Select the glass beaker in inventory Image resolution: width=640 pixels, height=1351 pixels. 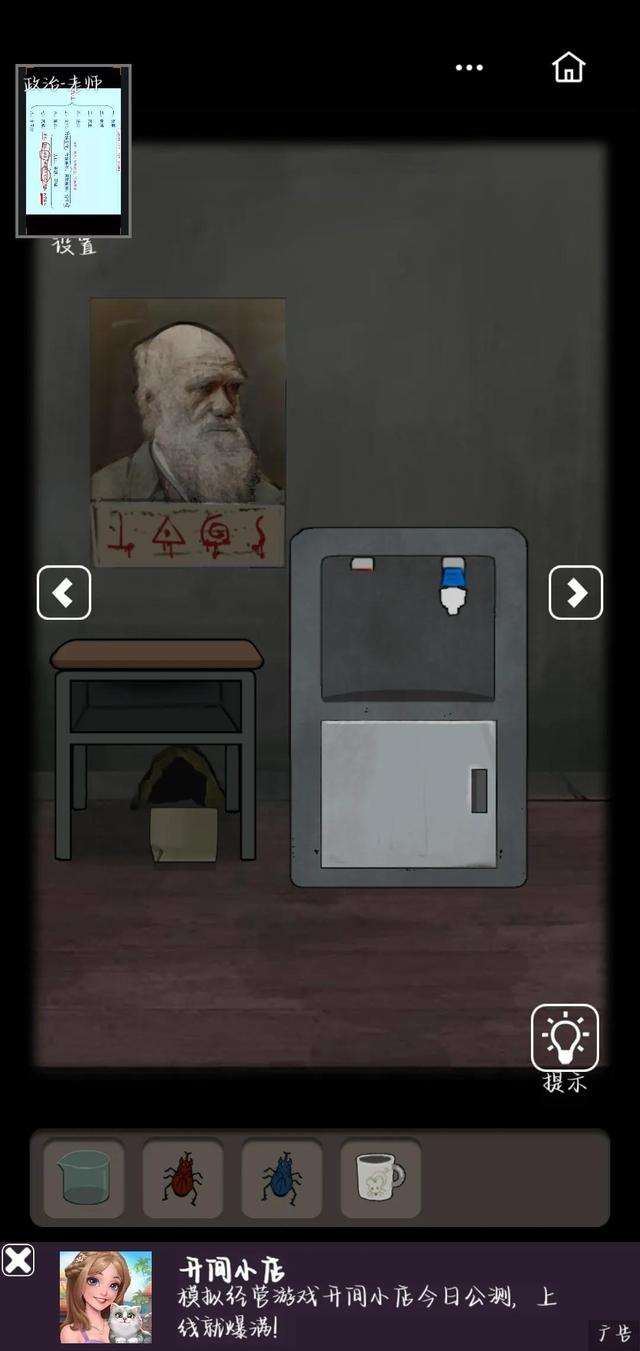coord(84,1178)
